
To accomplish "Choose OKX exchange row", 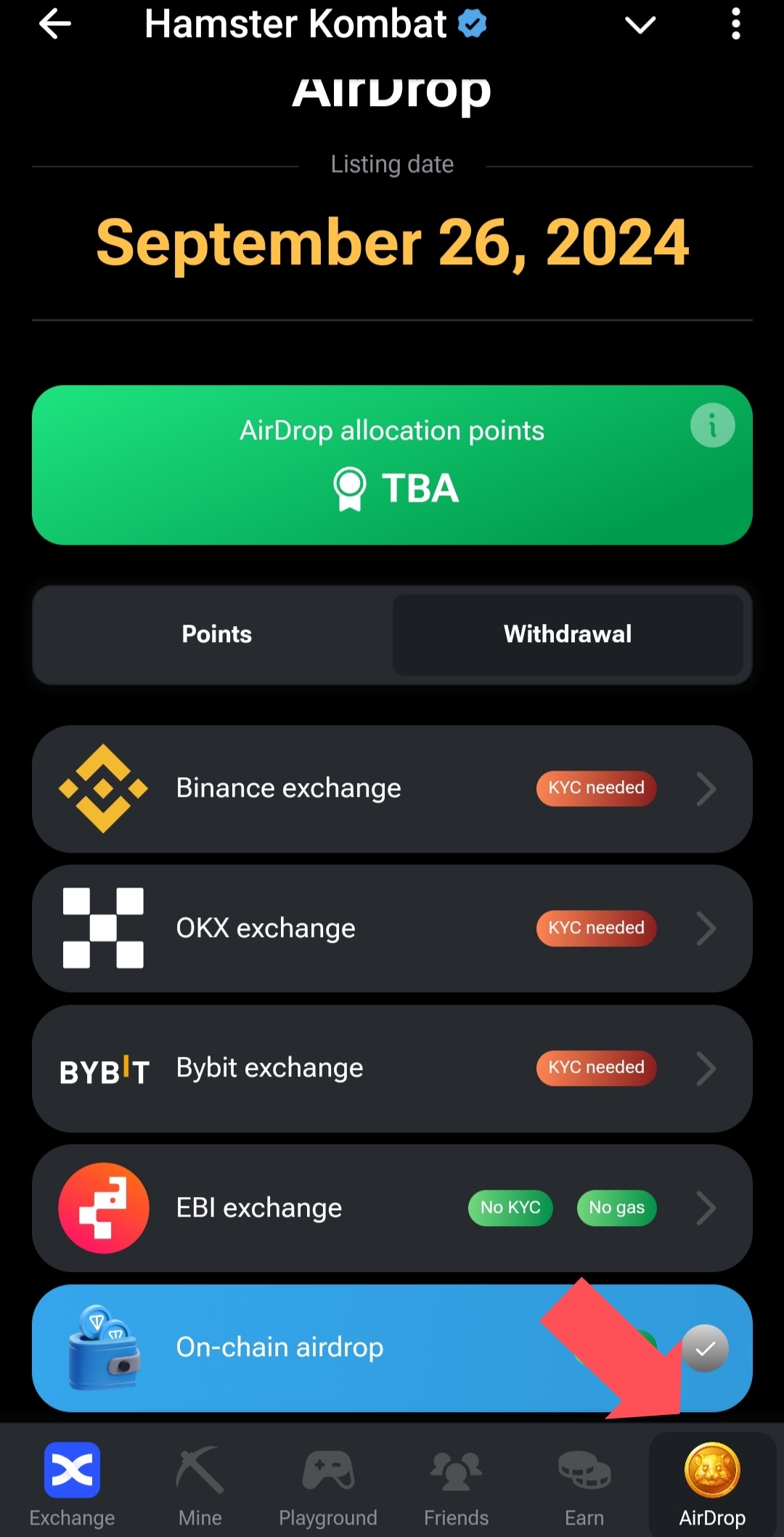I will tap(392, 928).
